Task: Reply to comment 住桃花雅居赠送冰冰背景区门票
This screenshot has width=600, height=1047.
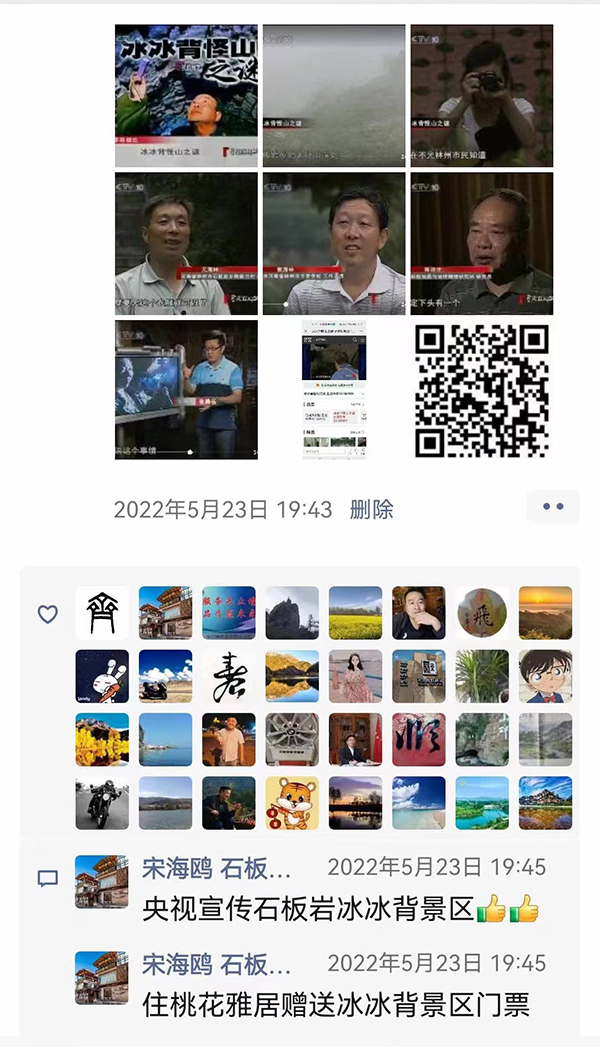Action: tap(335, 1004)
